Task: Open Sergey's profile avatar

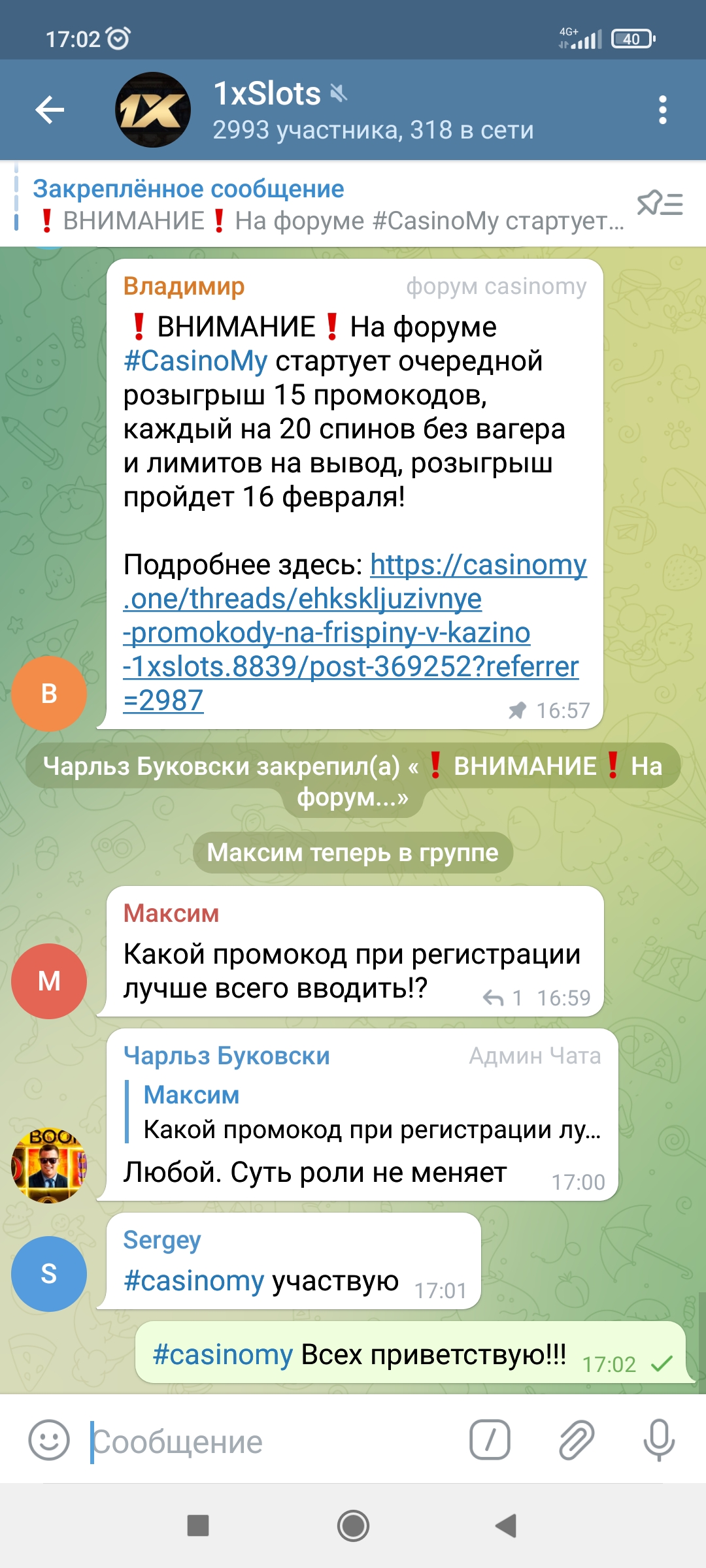Action: pos(49,1273)
